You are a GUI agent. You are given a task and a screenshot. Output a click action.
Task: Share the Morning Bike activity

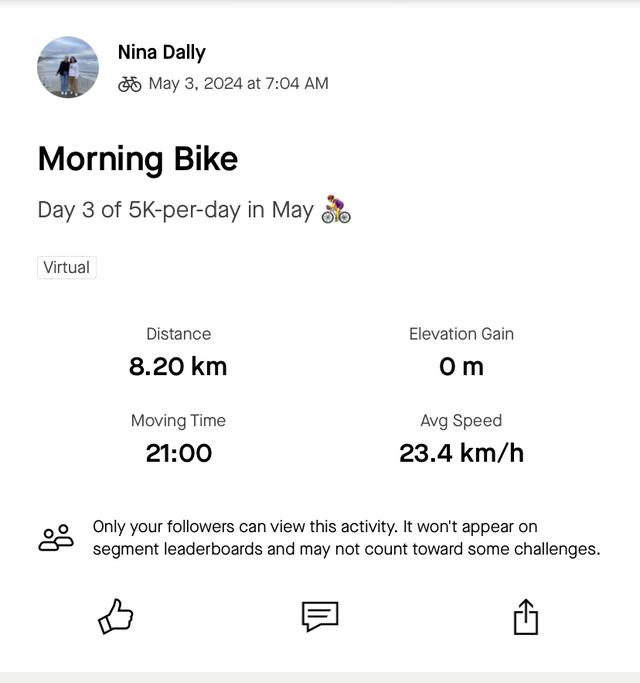pos(525,616)
